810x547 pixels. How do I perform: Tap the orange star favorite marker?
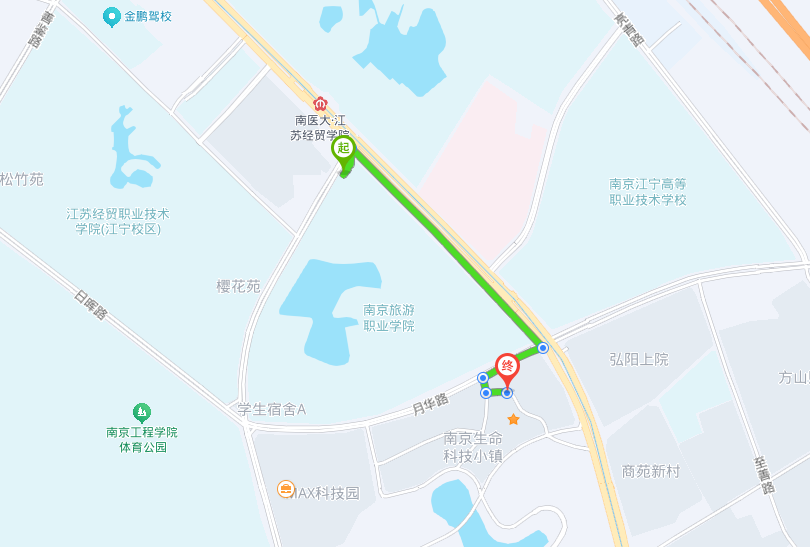(513, 419)
